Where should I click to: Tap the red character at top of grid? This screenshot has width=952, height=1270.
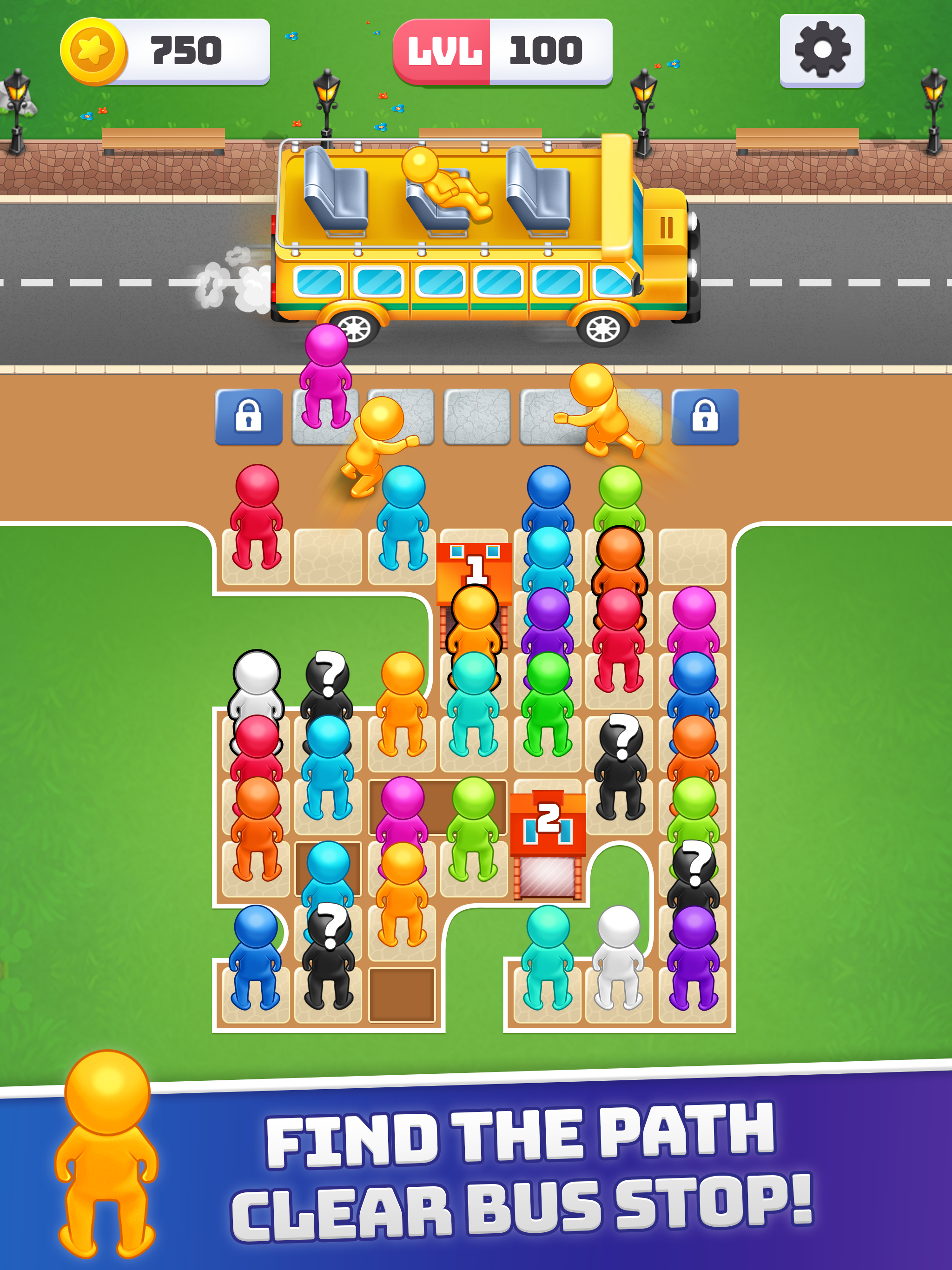point(258,517)
